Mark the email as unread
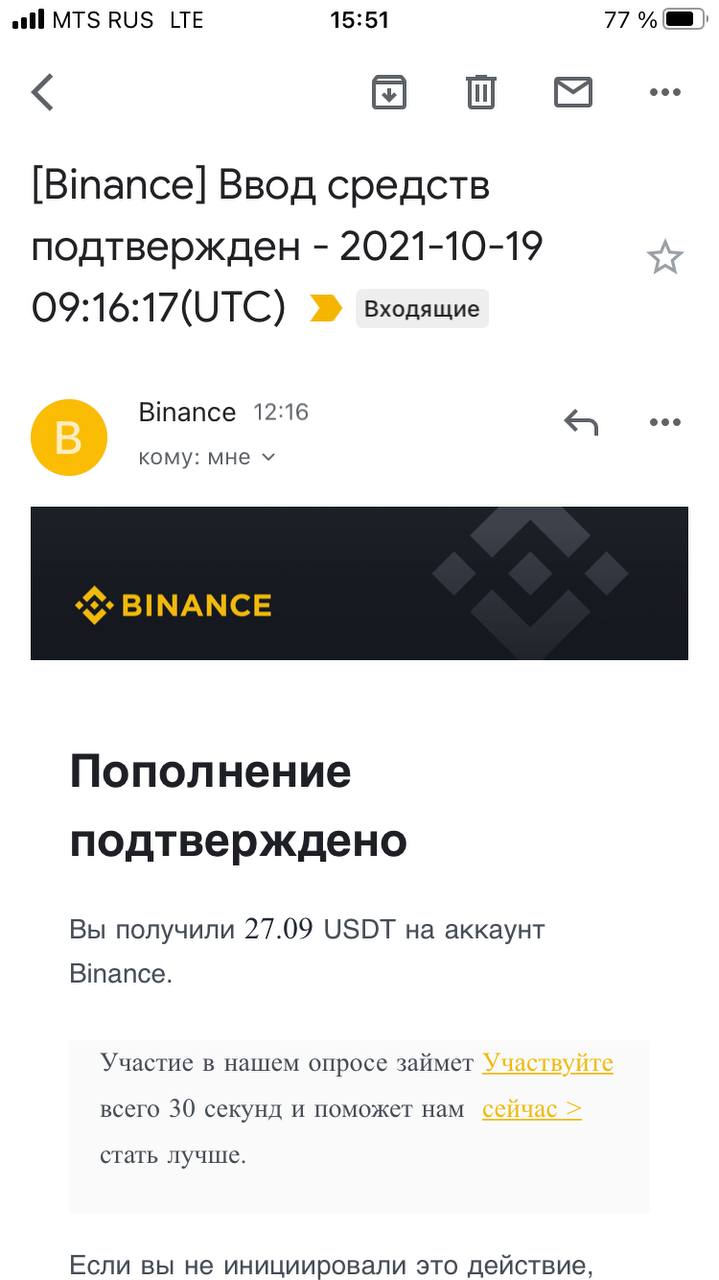719x1280 pixels. pos(573,92)
